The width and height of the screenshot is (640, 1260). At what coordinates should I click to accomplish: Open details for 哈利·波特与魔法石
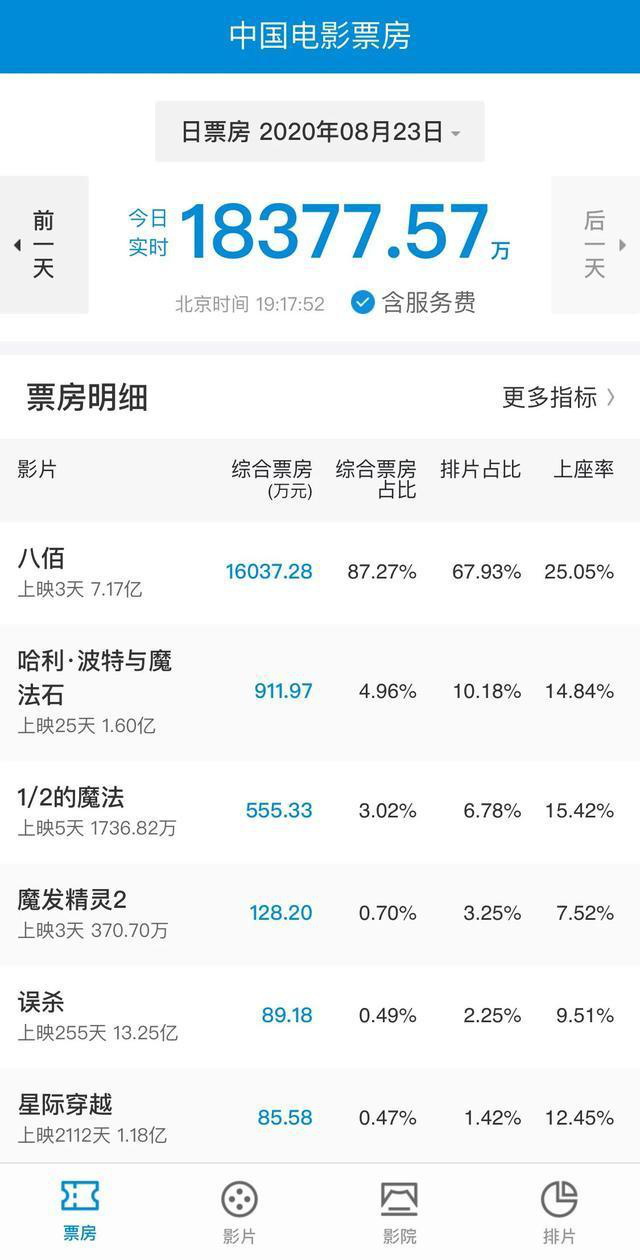[x=320, y=692]
